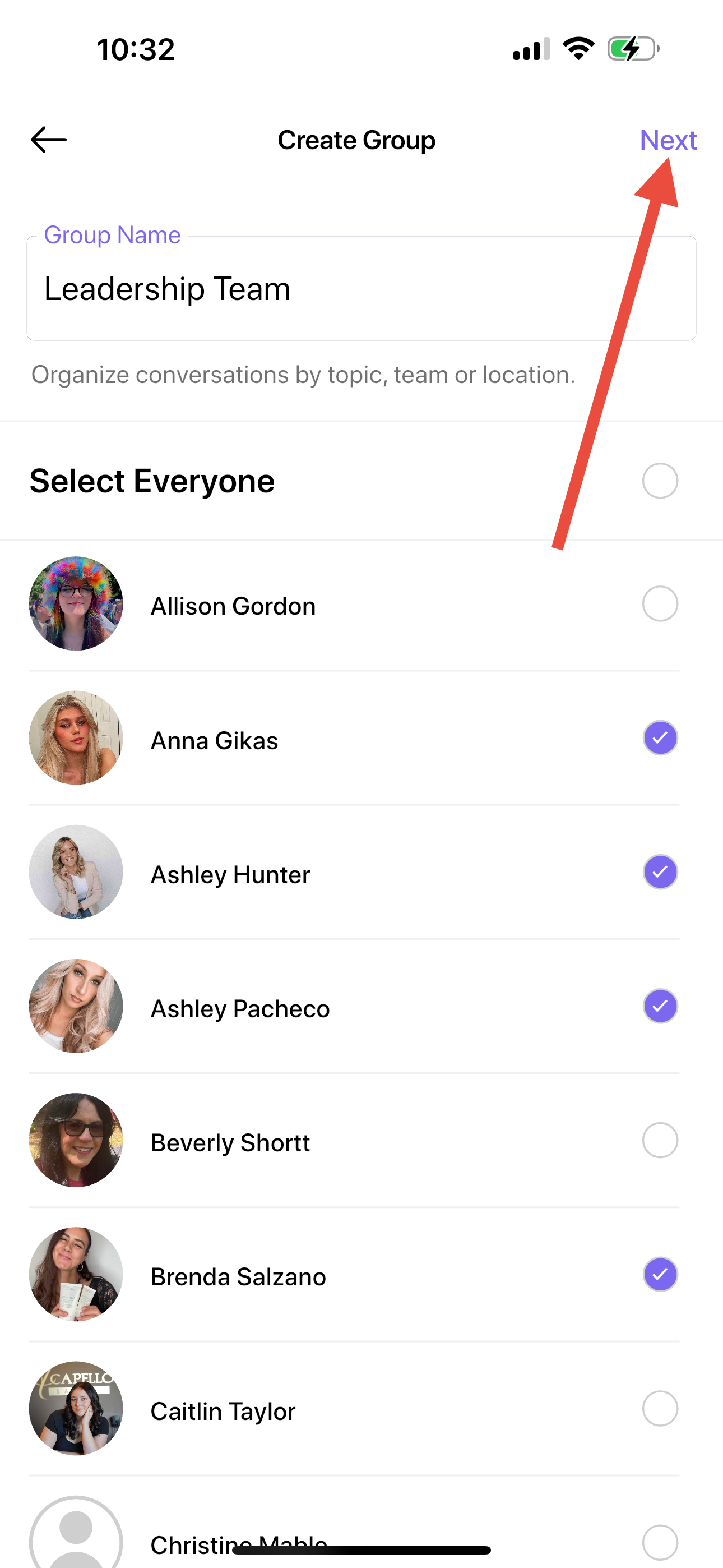Select Christine Mahle
This screenshot has width=723, height=1568.
point(660,1541)
